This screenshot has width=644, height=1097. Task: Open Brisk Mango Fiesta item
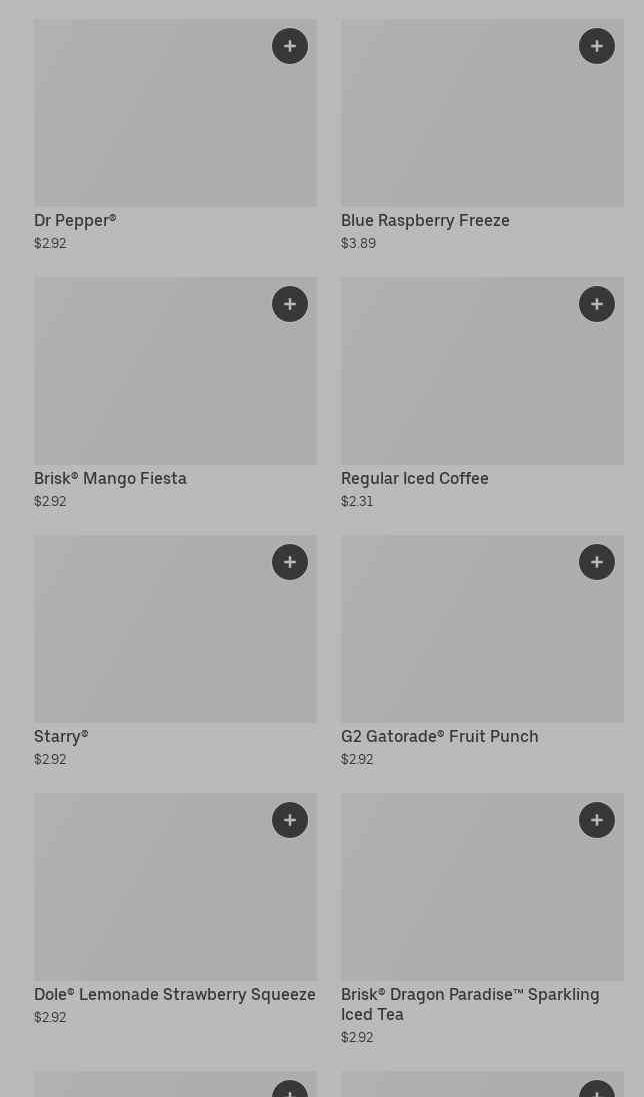tap(150, 385)
